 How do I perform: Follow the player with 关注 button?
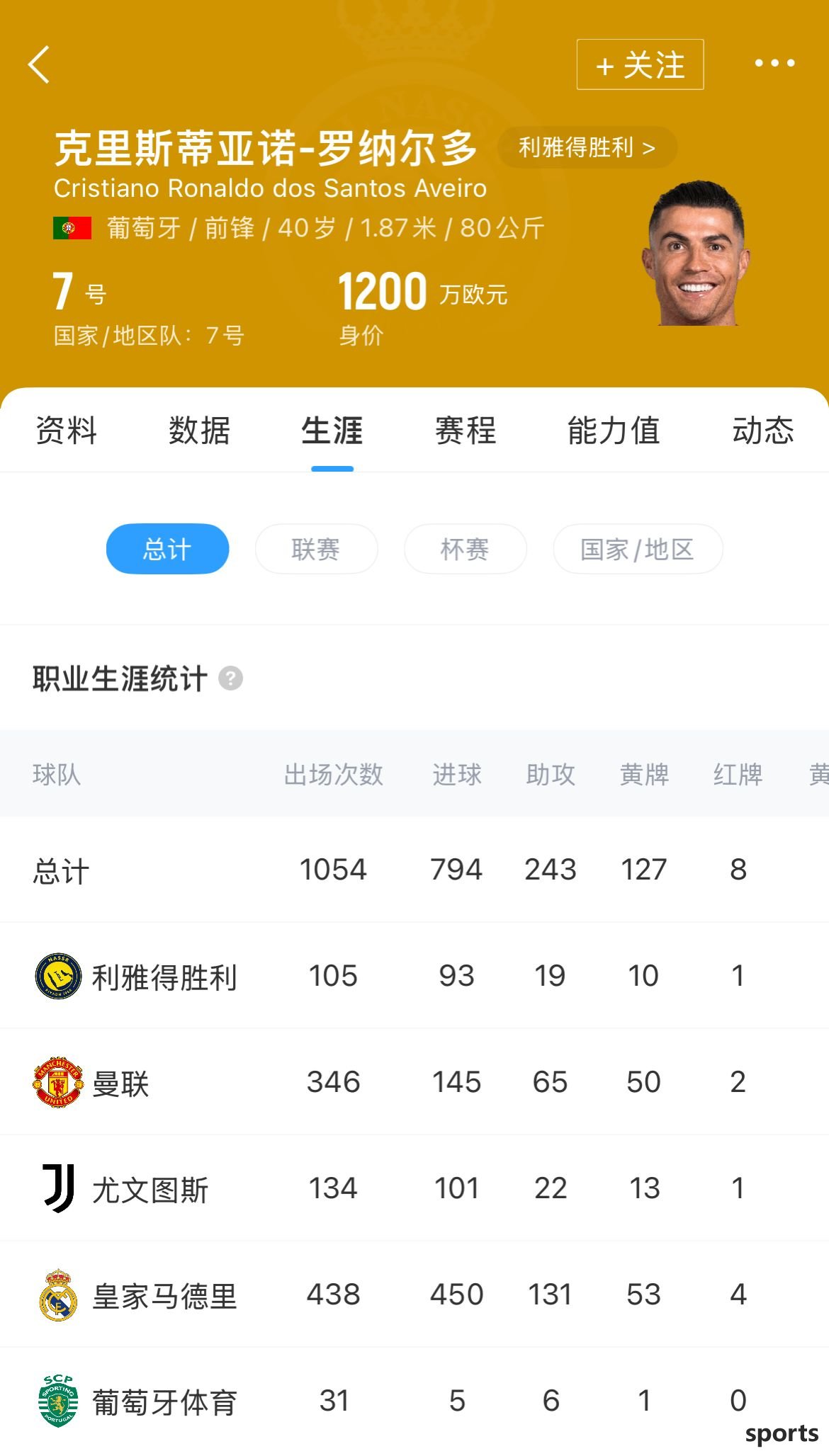640,64
